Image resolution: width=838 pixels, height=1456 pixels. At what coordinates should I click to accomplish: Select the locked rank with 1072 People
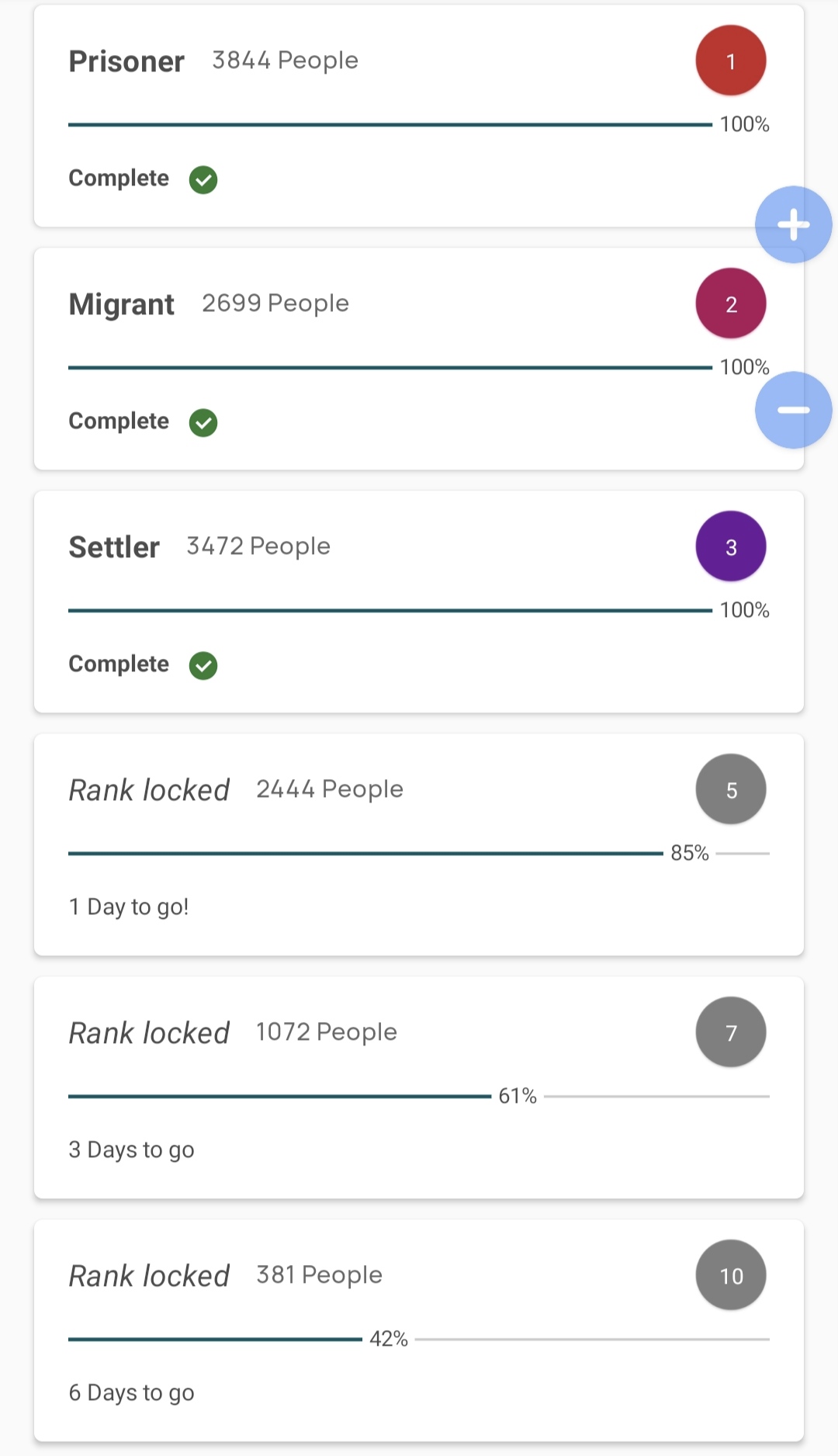coord(419,1088)
